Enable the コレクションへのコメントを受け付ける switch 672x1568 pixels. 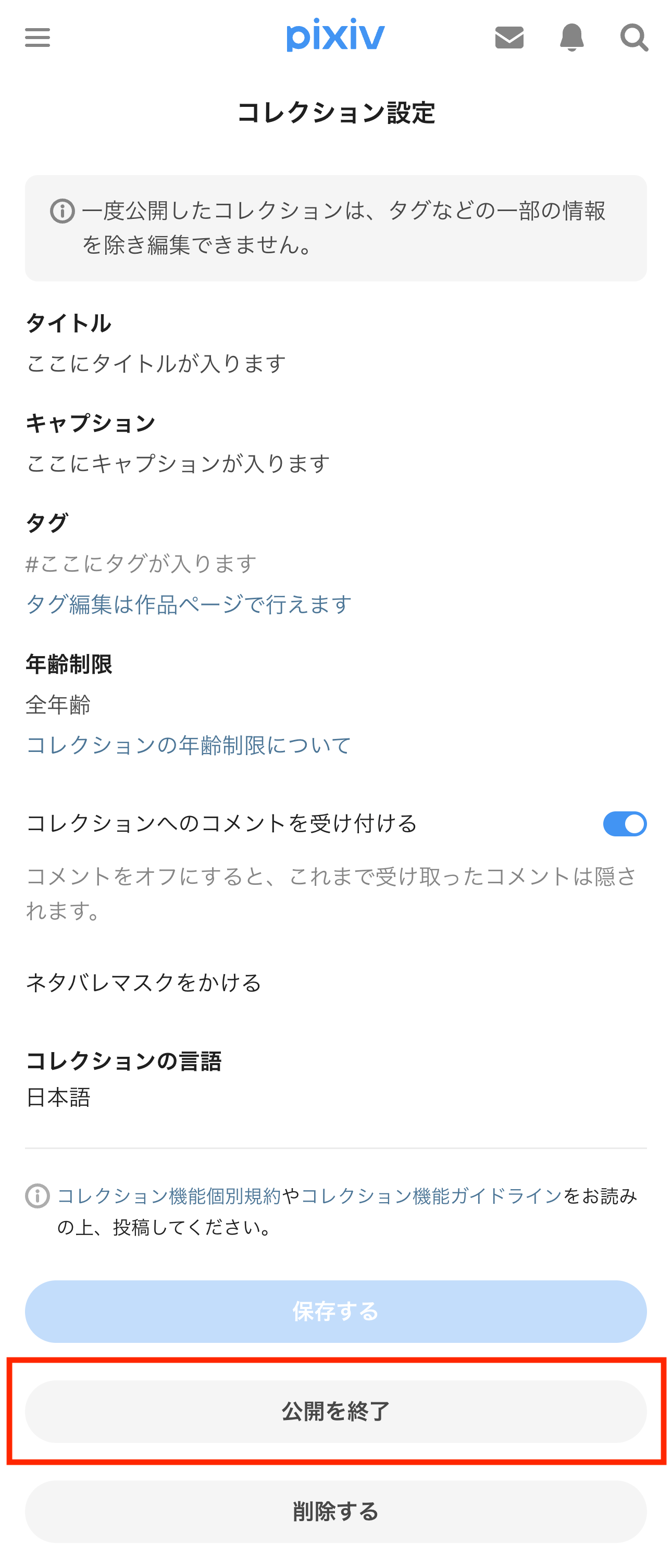tap(625, 825)
